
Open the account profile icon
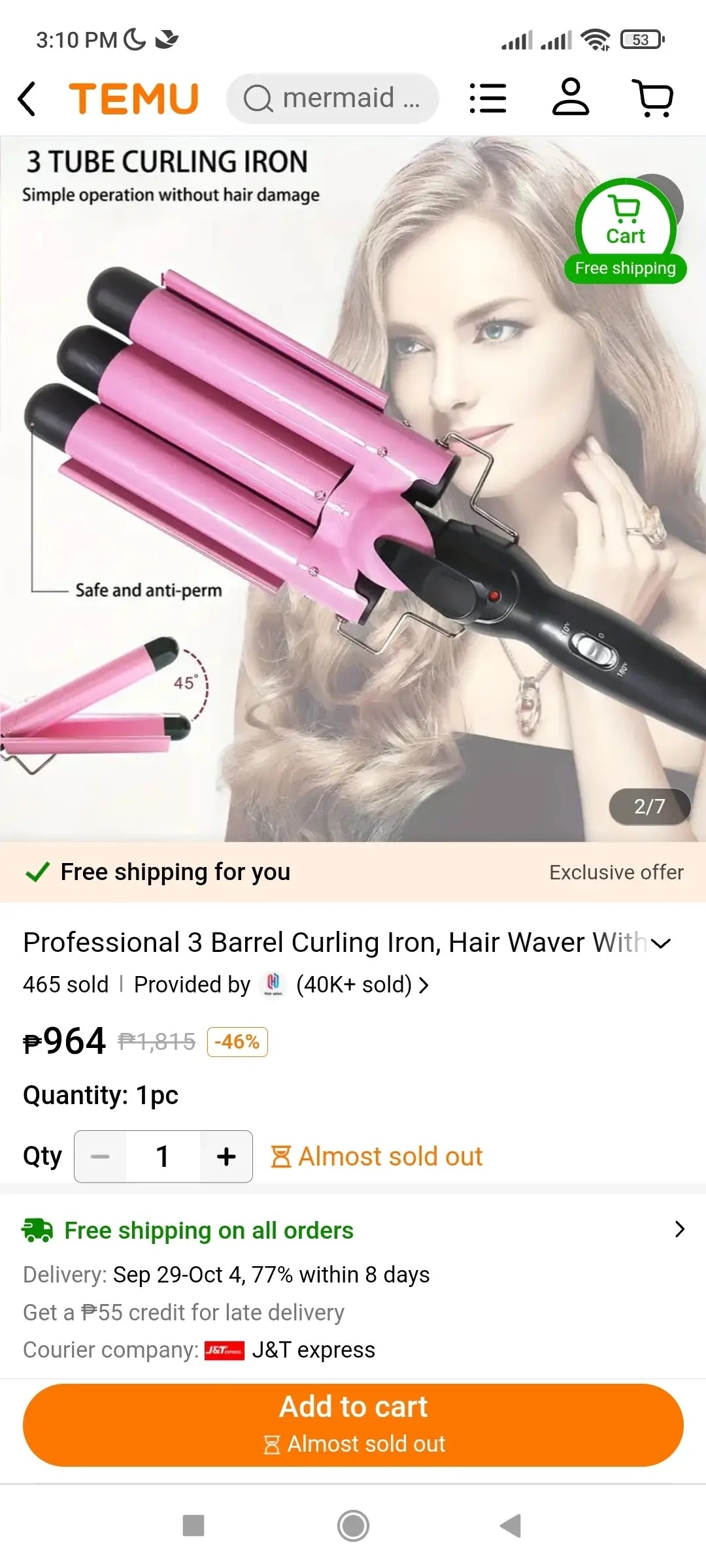coord(570,97)
